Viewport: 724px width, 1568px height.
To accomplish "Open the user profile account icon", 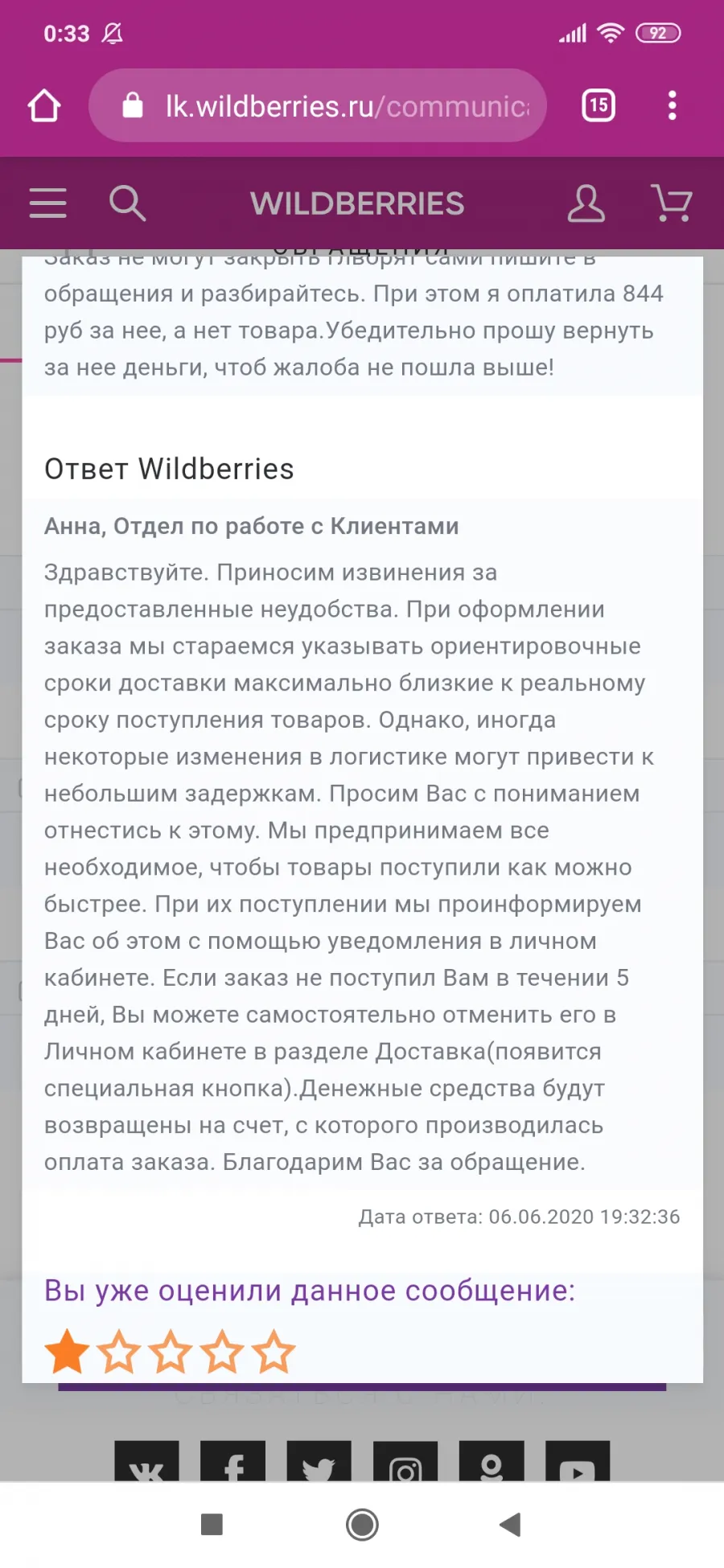I will 586,203.
